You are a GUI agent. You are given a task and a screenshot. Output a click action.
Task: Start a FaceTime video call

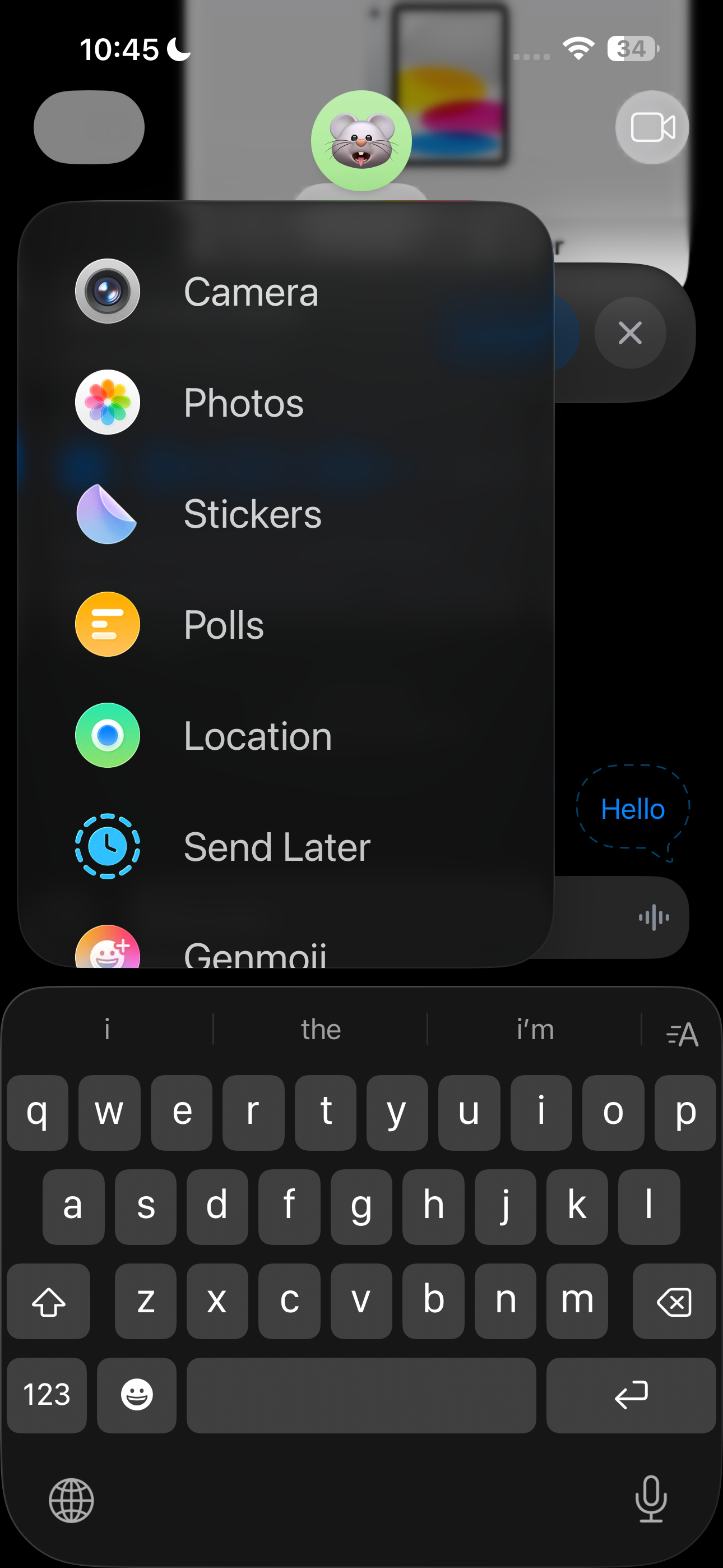[x=652, y=128]
